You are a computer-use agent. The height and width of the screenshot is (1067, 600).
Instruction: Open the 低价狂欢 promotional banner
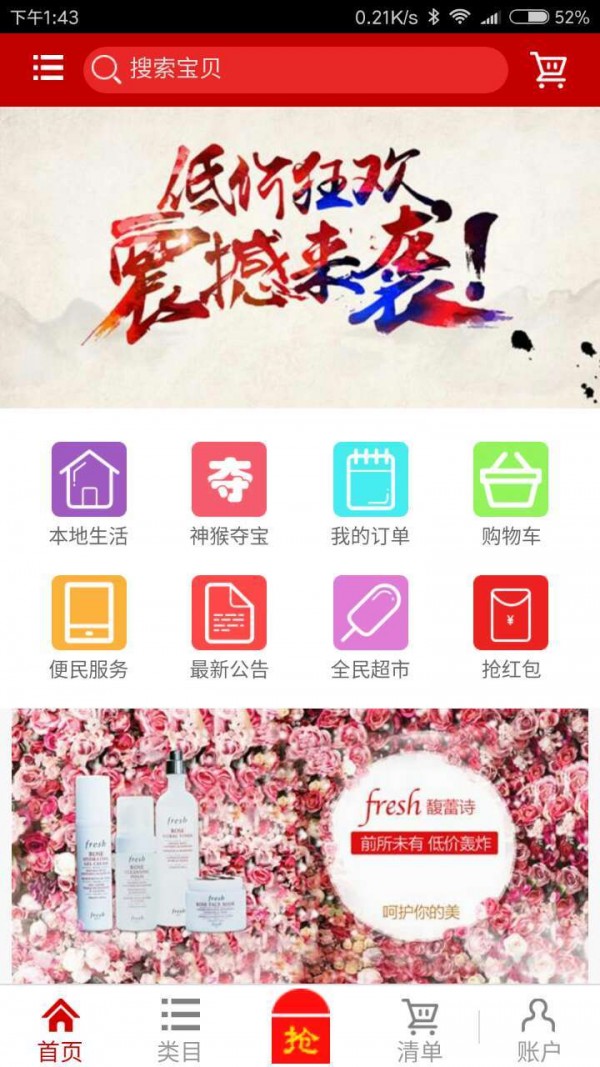click(300, 257)
